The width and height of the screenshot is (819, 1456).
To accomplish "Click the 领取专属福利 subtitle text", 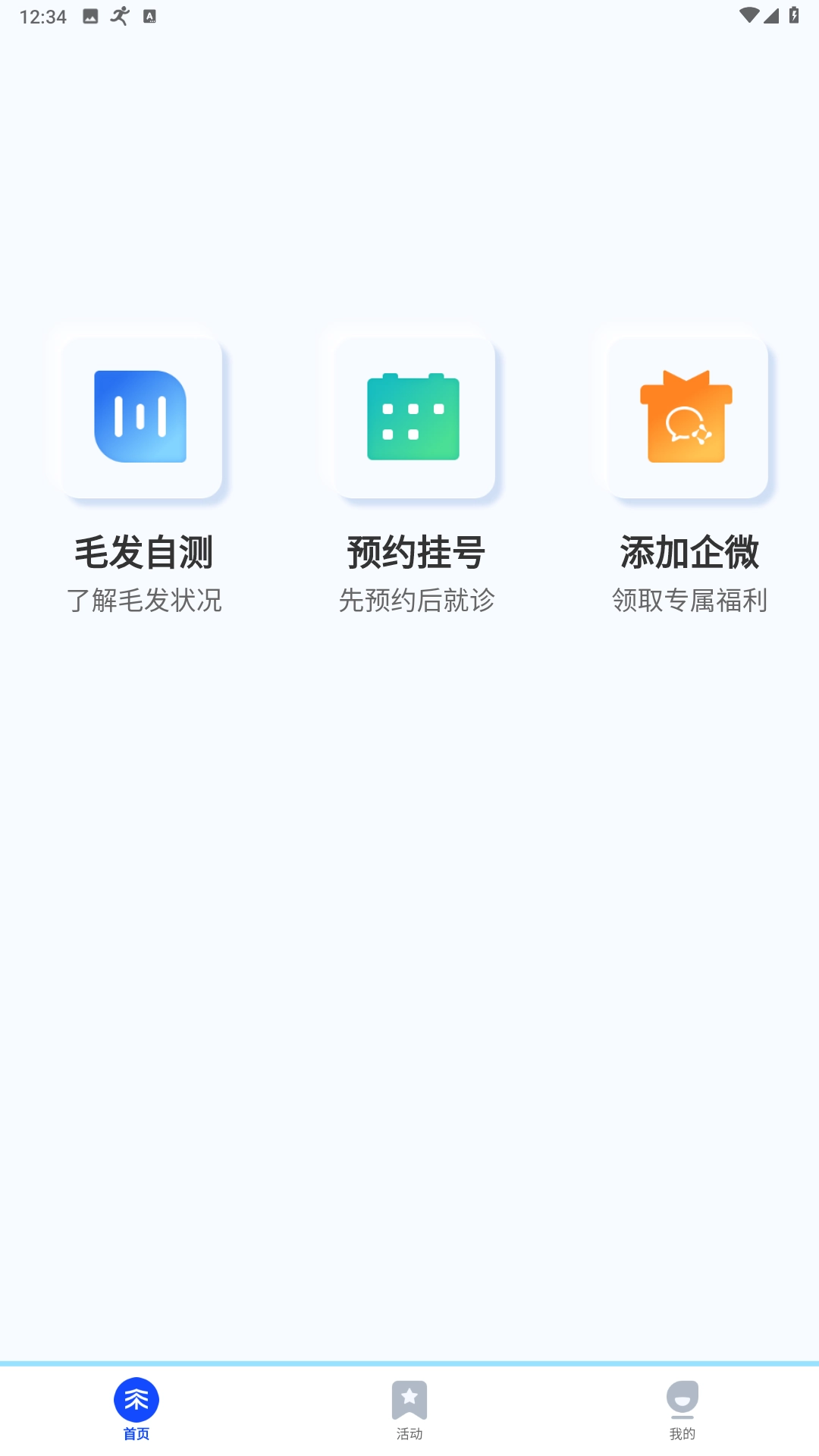I will 689,600.
